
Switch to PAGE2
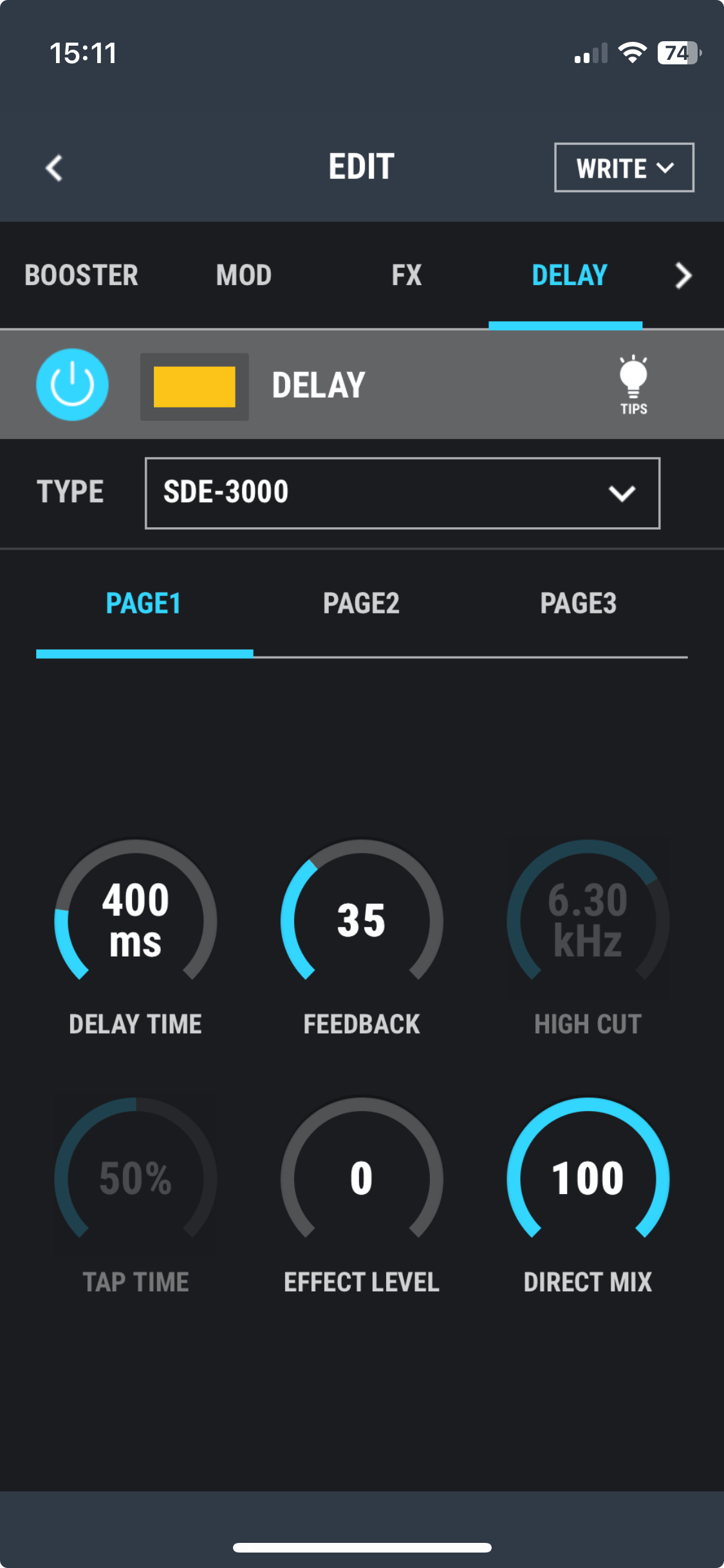361,604
